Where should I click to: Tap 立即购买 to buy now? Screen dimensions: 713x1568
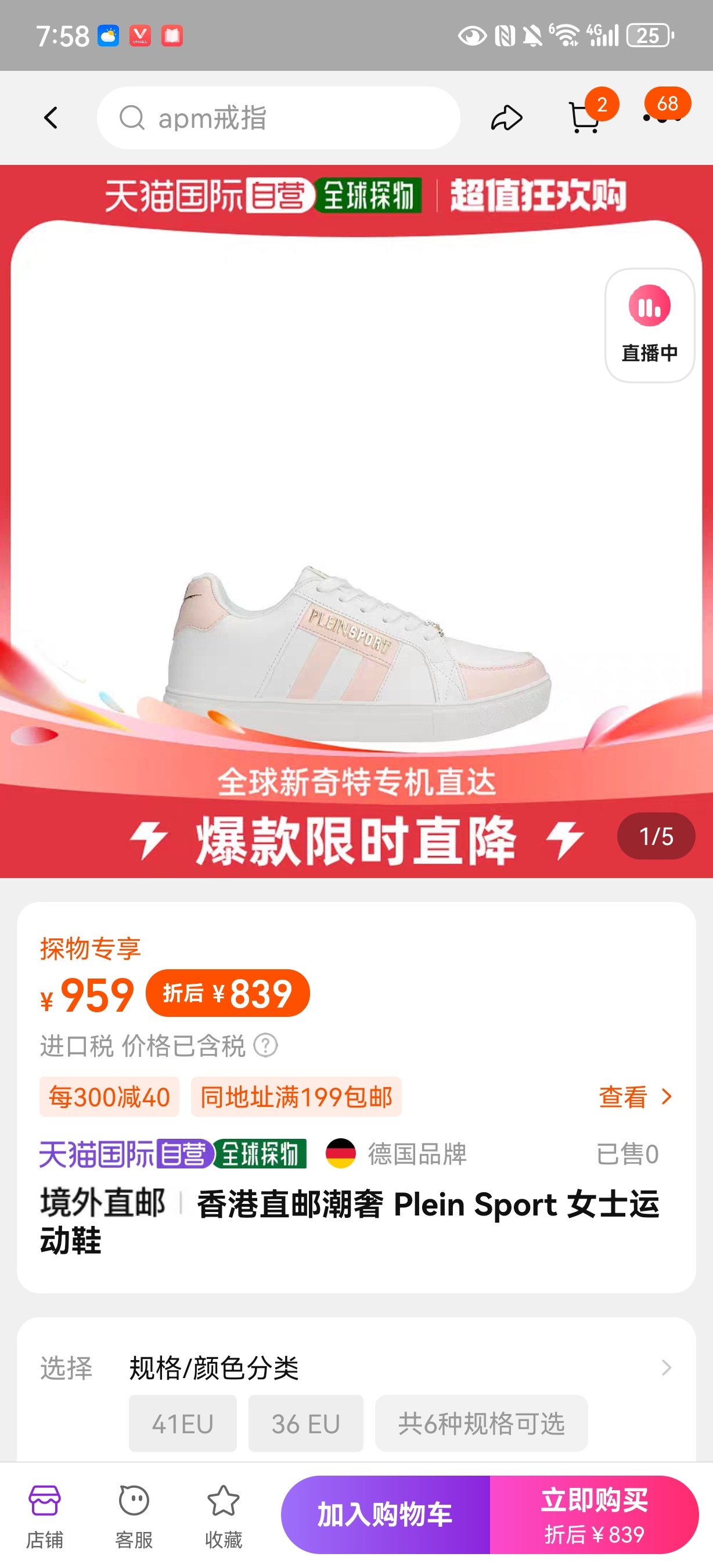(594, 1515)
